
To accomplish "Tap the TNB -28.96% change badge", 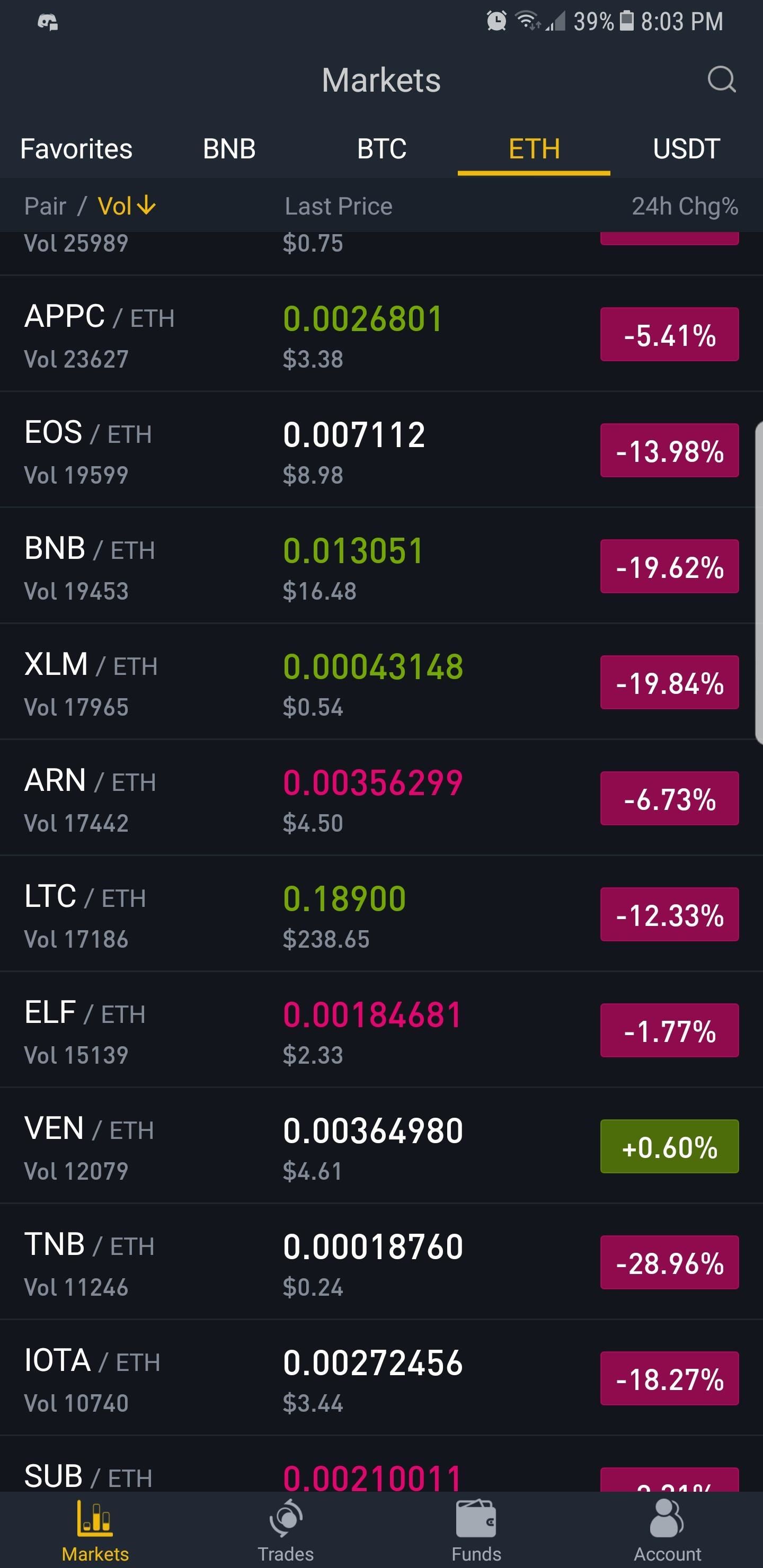I will click(669, 1262).
